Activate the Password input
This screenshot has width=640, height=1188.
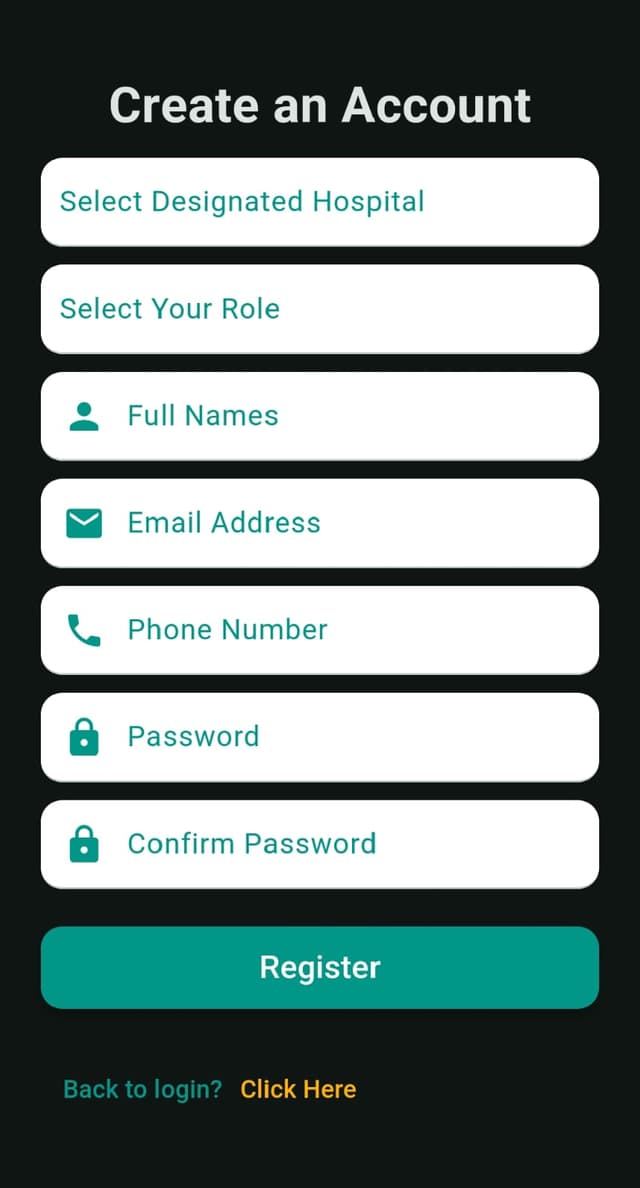tap(340, 737)
